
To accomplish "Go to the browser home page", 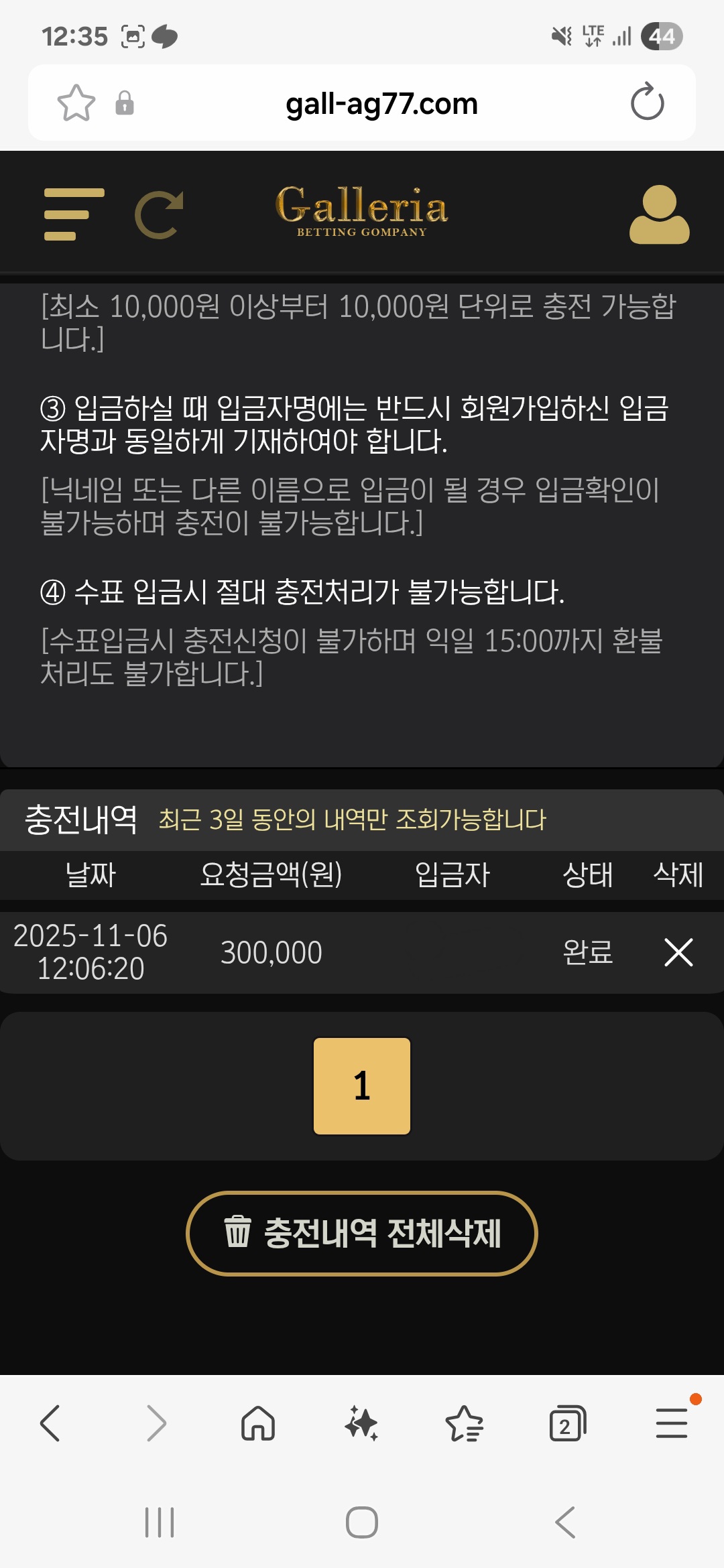I will (258, 1423).
